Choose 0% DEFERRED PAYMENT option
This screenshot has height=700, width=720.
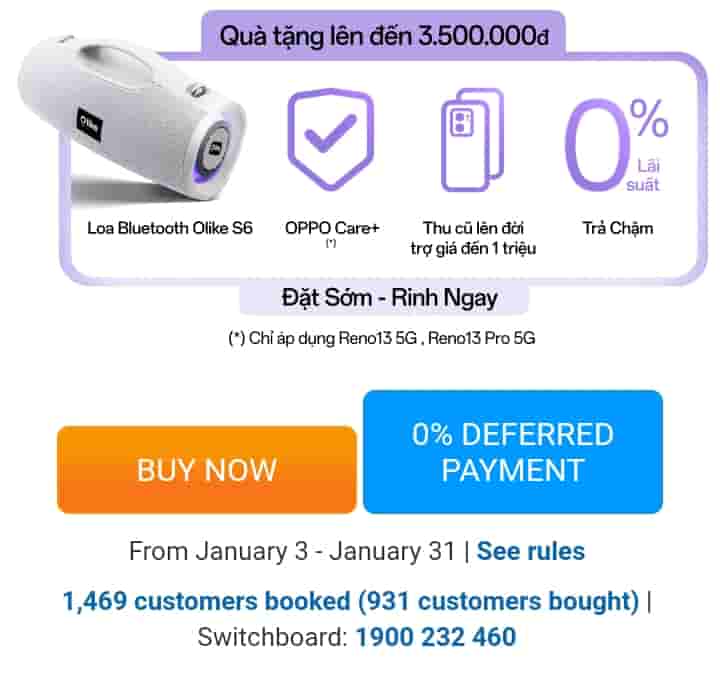click(512, 452)
